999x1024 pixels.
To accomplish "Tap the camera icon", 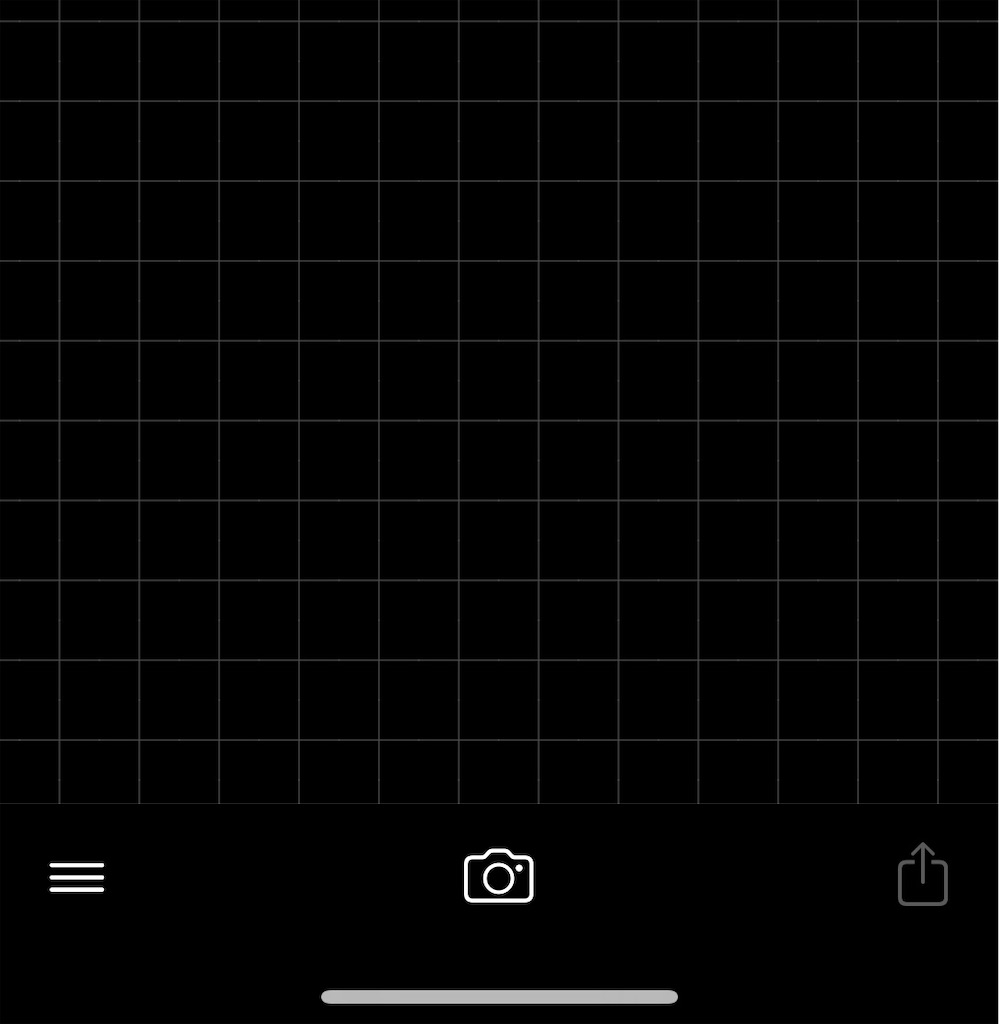I will (x=499, y=876).
